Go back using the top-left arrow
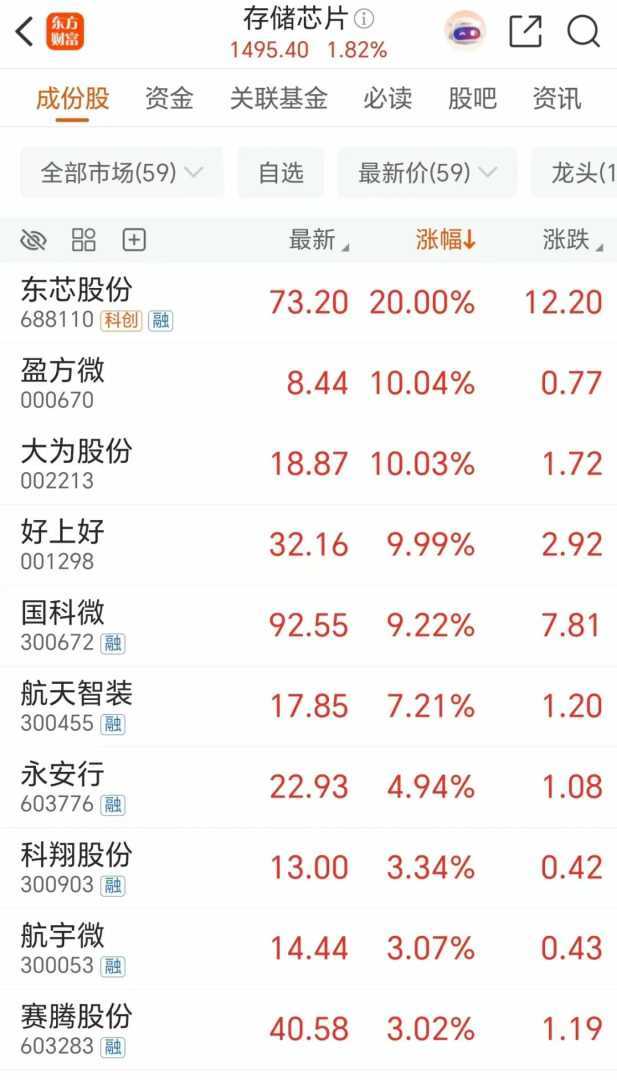 click(x=25, y=32)
